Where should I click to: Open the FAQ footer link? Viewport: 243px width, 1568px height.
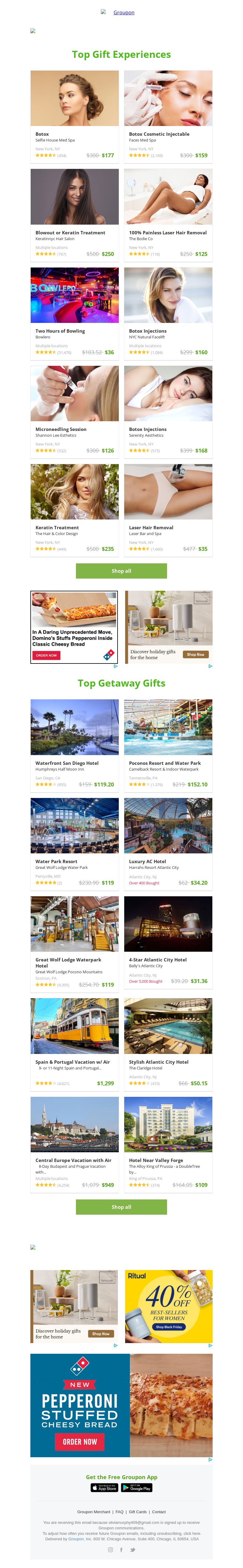point(119,1512)
